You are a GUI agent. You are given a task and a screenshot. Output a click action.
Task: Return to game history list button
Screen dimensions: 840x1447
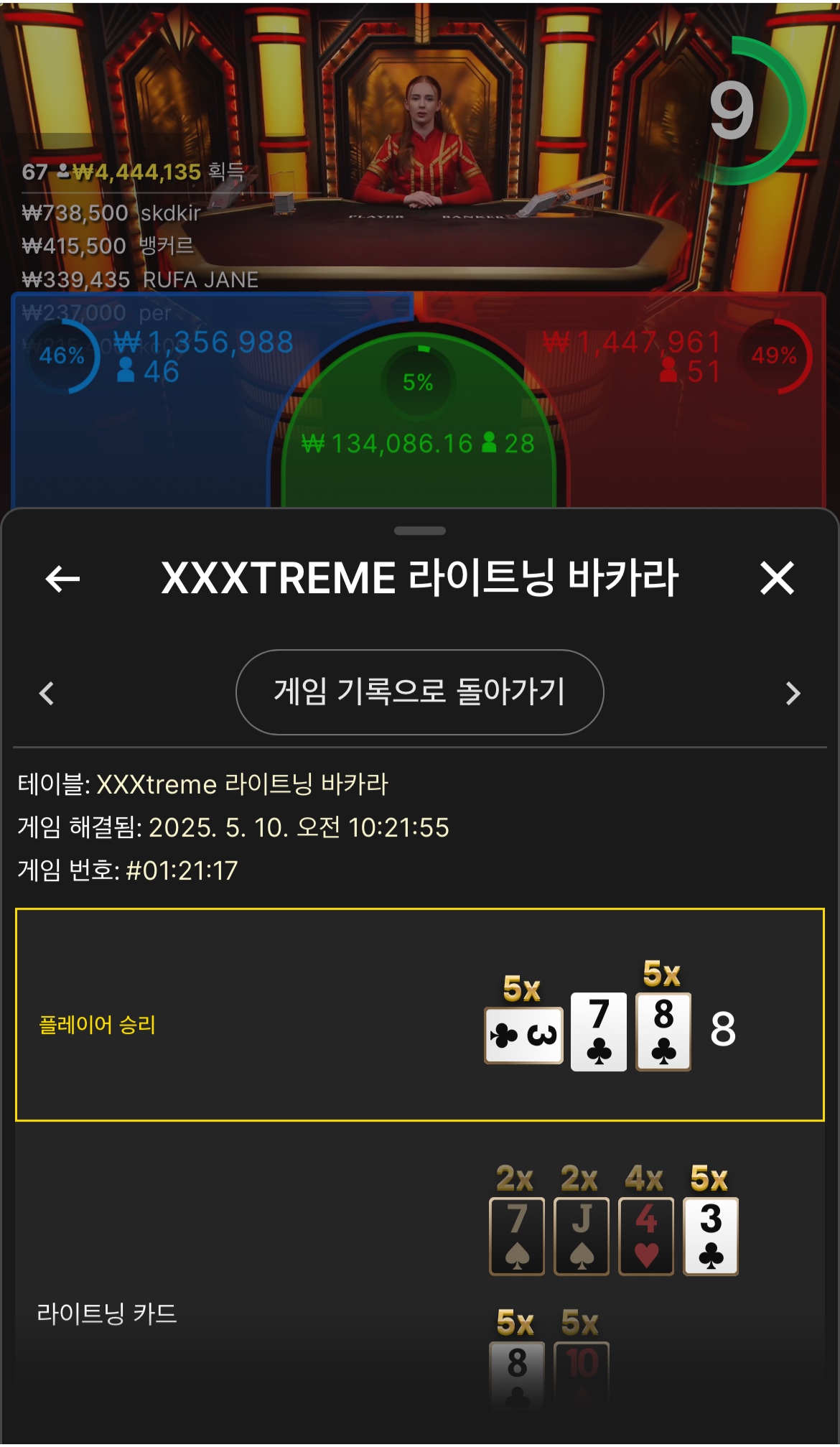click(x=419, y=692)
